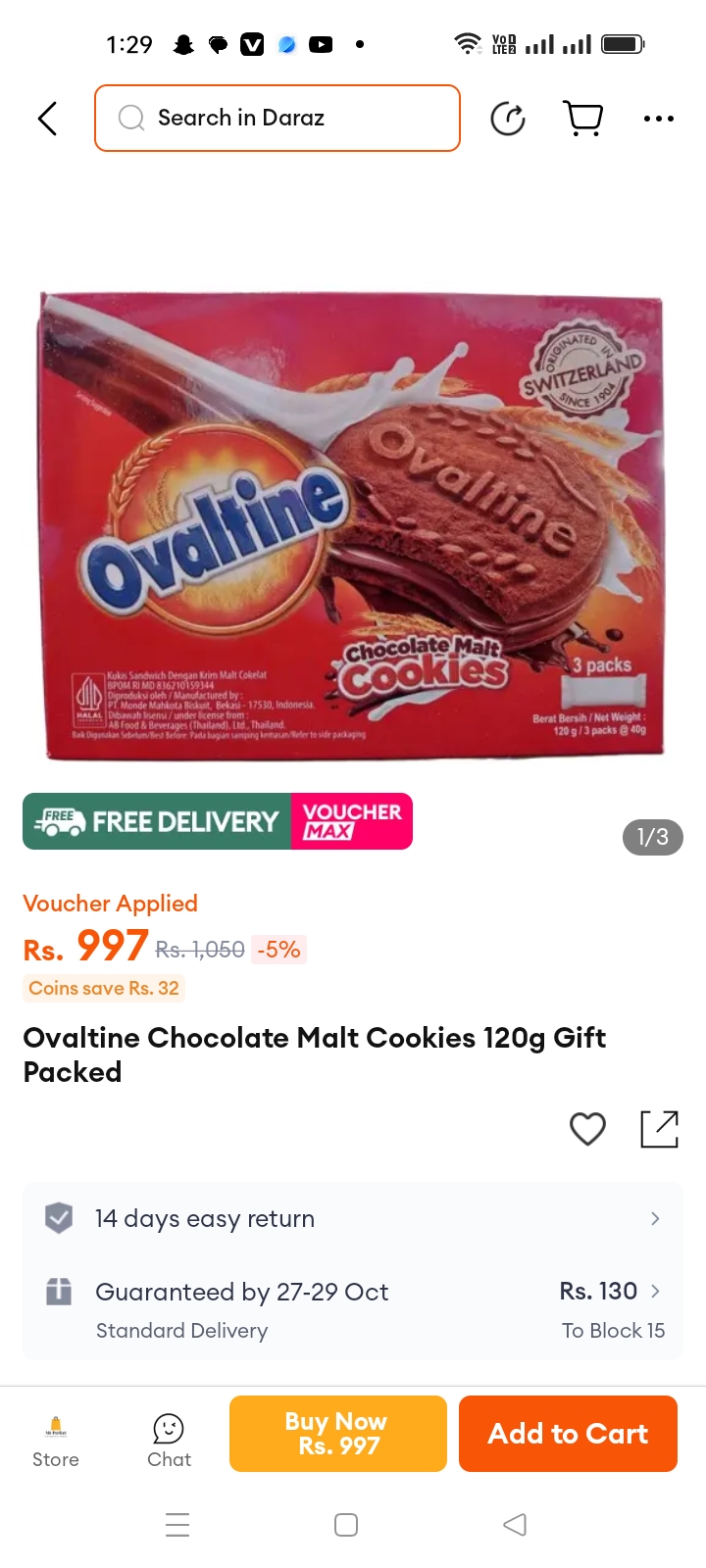Start a Chat with the seller

coord(169,1442)
